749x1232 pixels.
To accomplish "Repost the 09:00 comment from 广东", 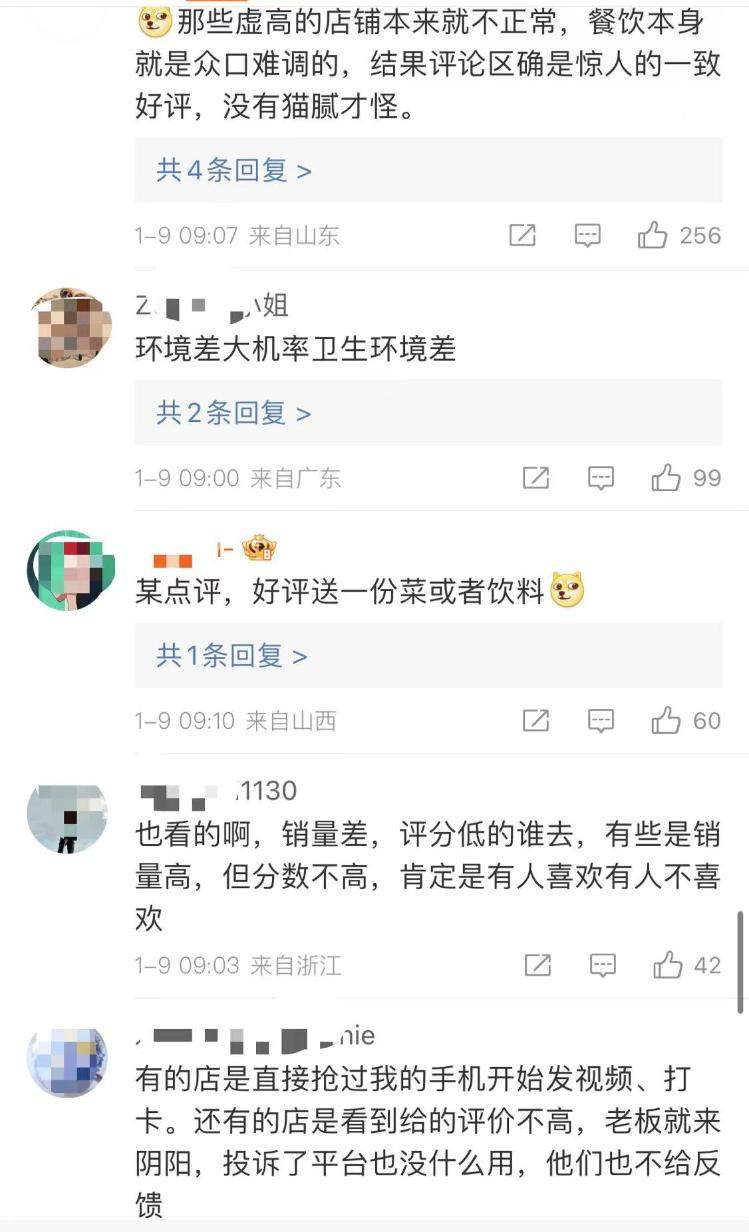I will tap(536, 478).
